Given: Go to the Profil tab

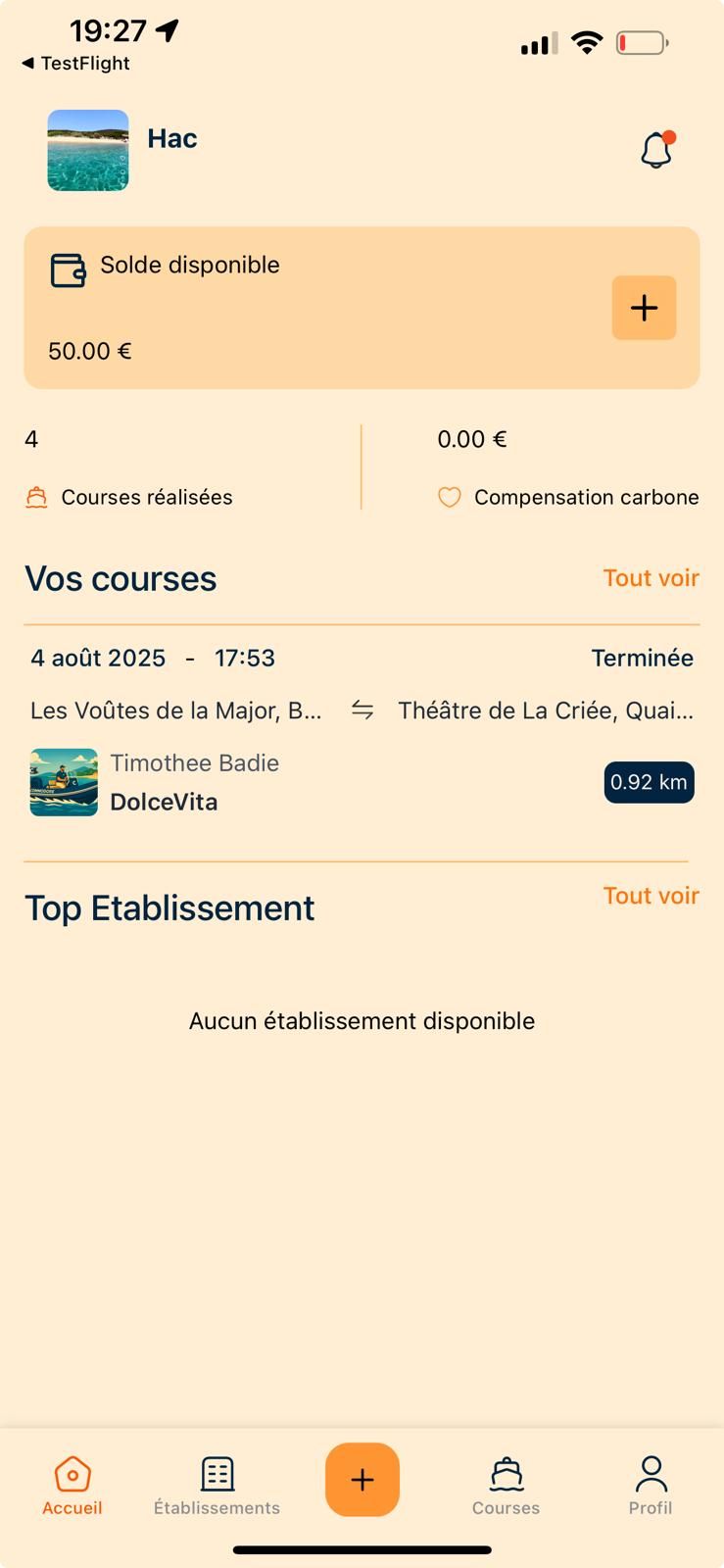Looking at the screenshot, I should [651, 1486].
